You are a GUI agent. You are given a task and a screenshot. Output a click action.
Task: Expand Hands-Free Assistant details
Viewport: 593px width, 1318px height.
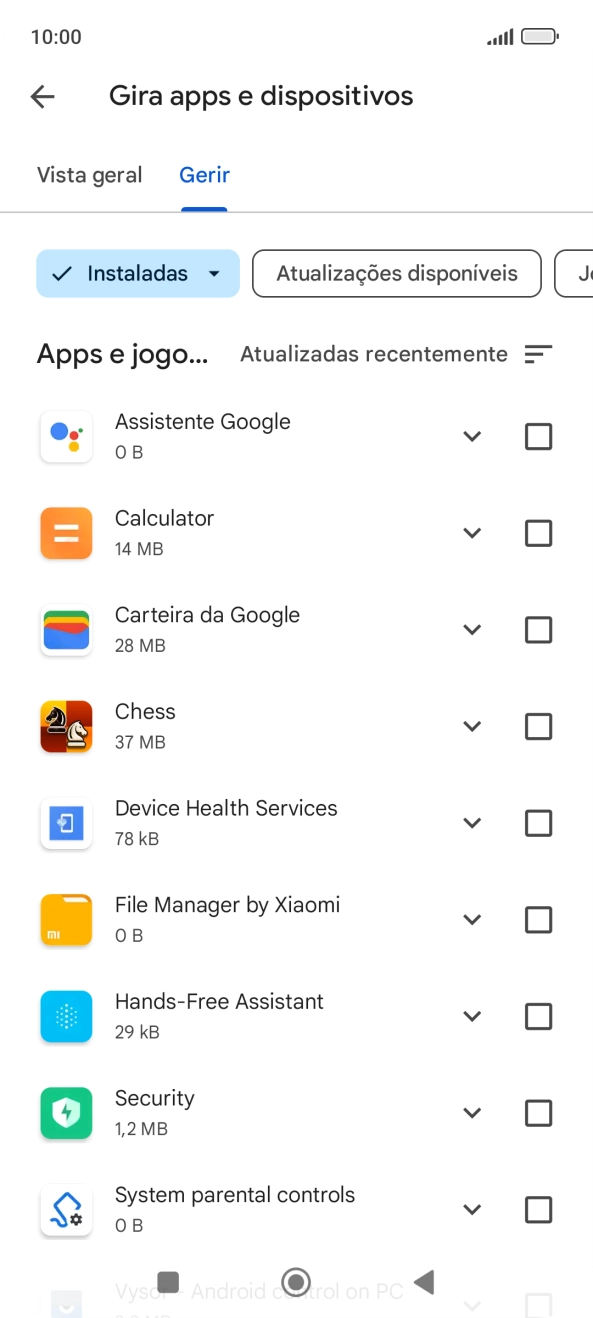click(472, 1016)
